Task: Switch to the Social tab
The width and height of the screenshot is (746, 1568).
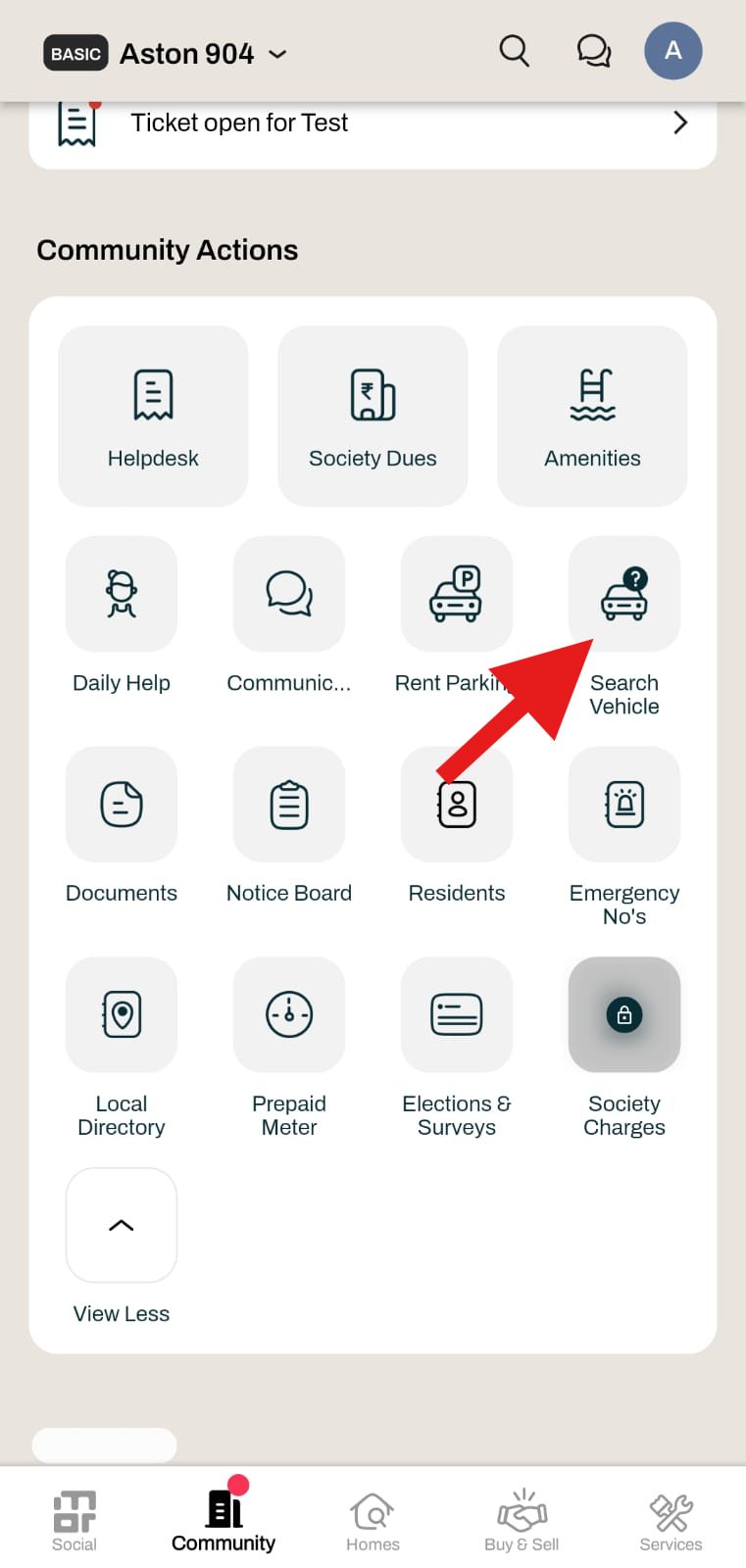Action: pos(75,1521)
